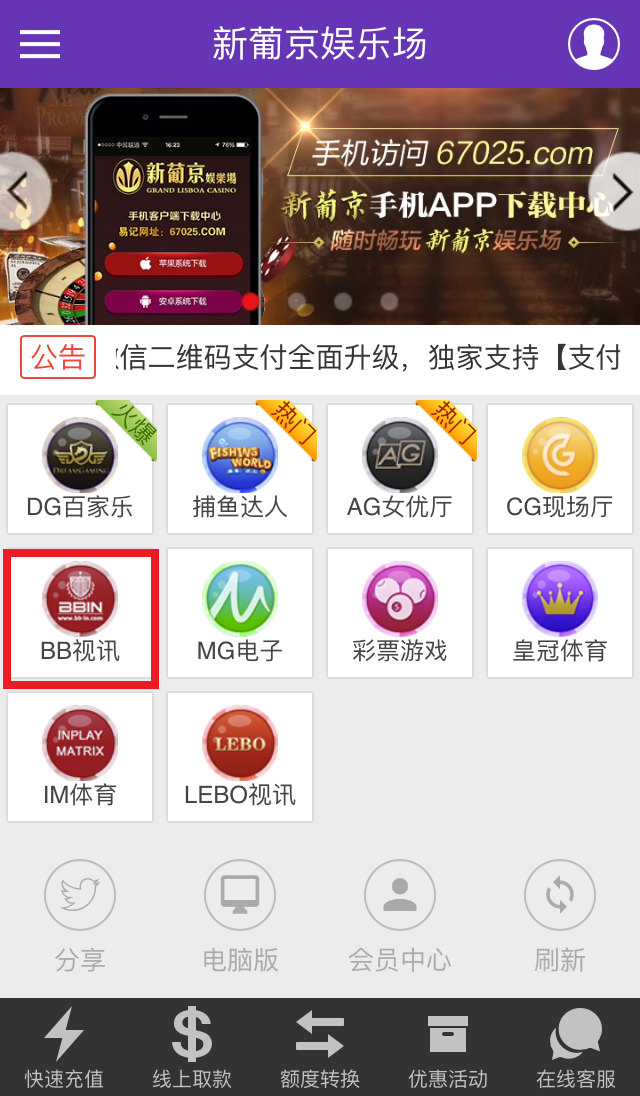Launch BB视讯
Screen dimensions: 640x1096
(80, 613)
